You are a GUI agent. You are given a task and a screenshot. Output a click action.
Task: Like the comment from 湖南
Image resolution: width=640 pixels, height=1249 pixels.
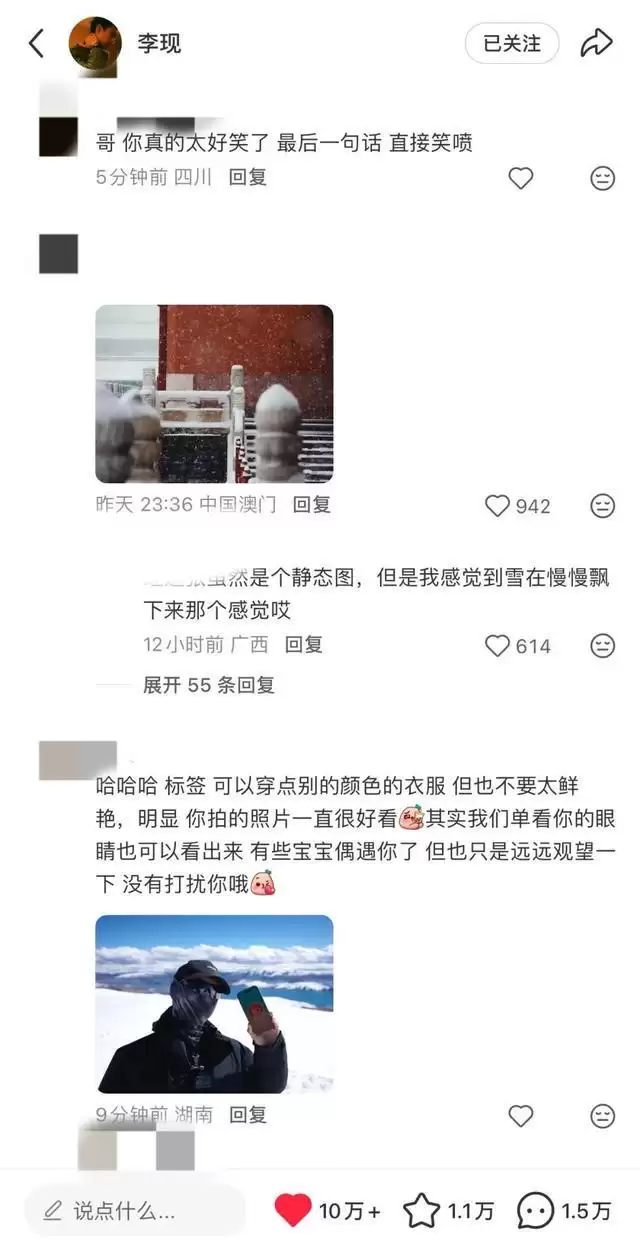[521, 1115]
